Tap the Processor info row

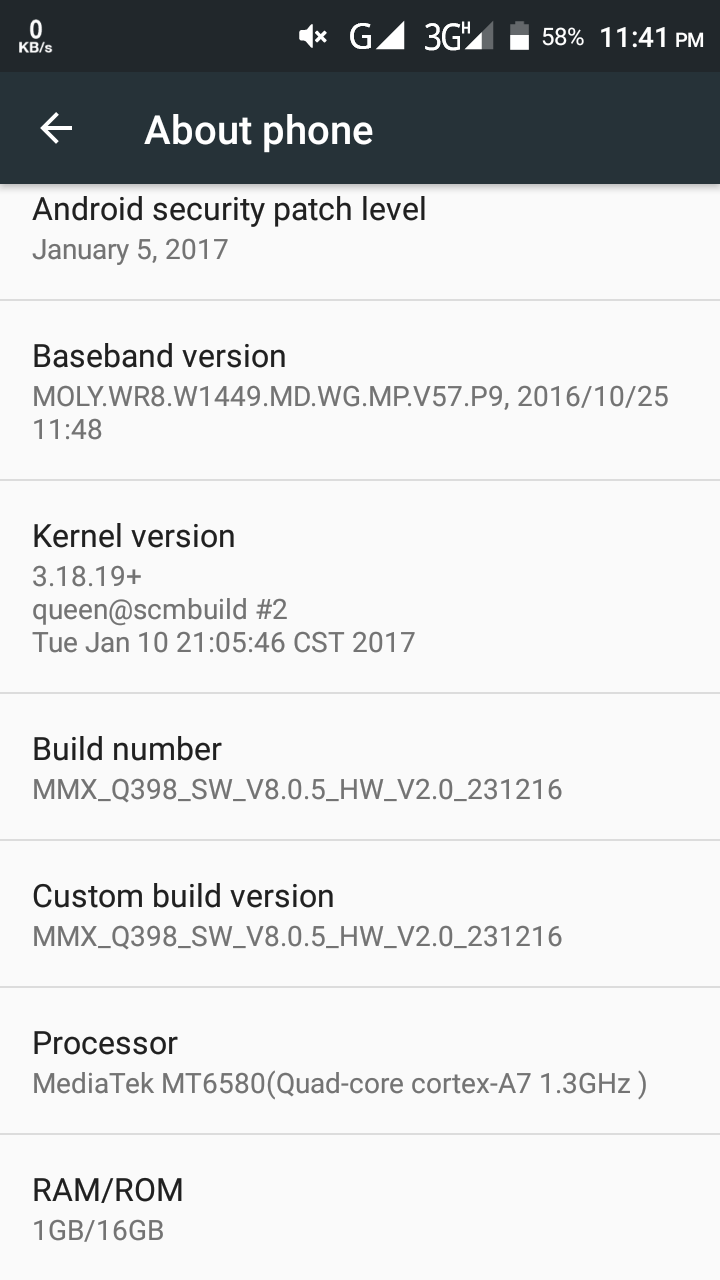(360, 1062)
